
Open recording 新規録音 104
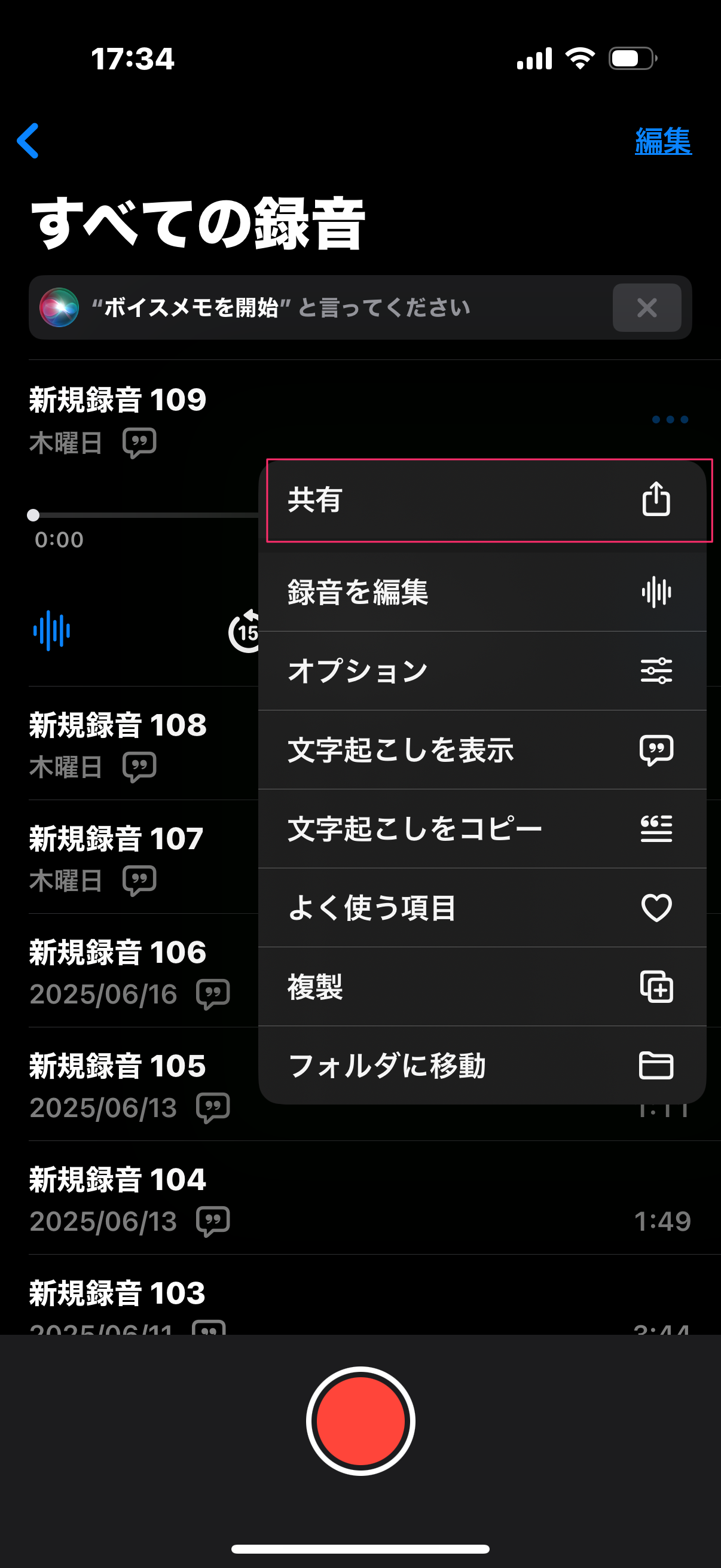coord(360,1198)
